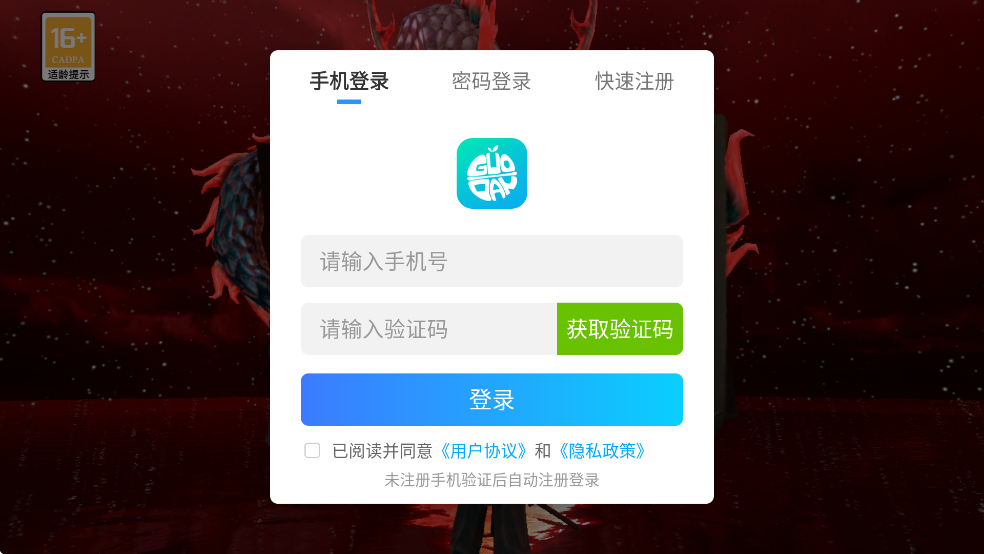Open the 《隐私政策》 link
The width and height of the screenshot is (984, 554).
(602, 451)
